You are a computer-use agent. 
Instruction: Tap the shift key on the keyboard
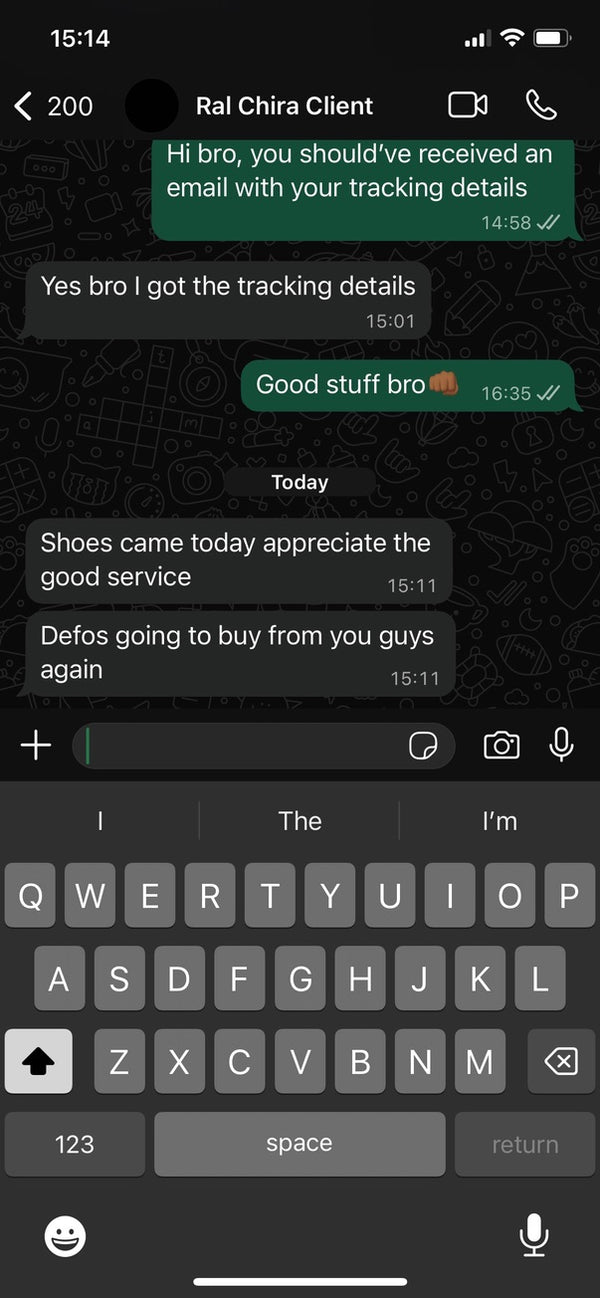(x=39, y=1061)
